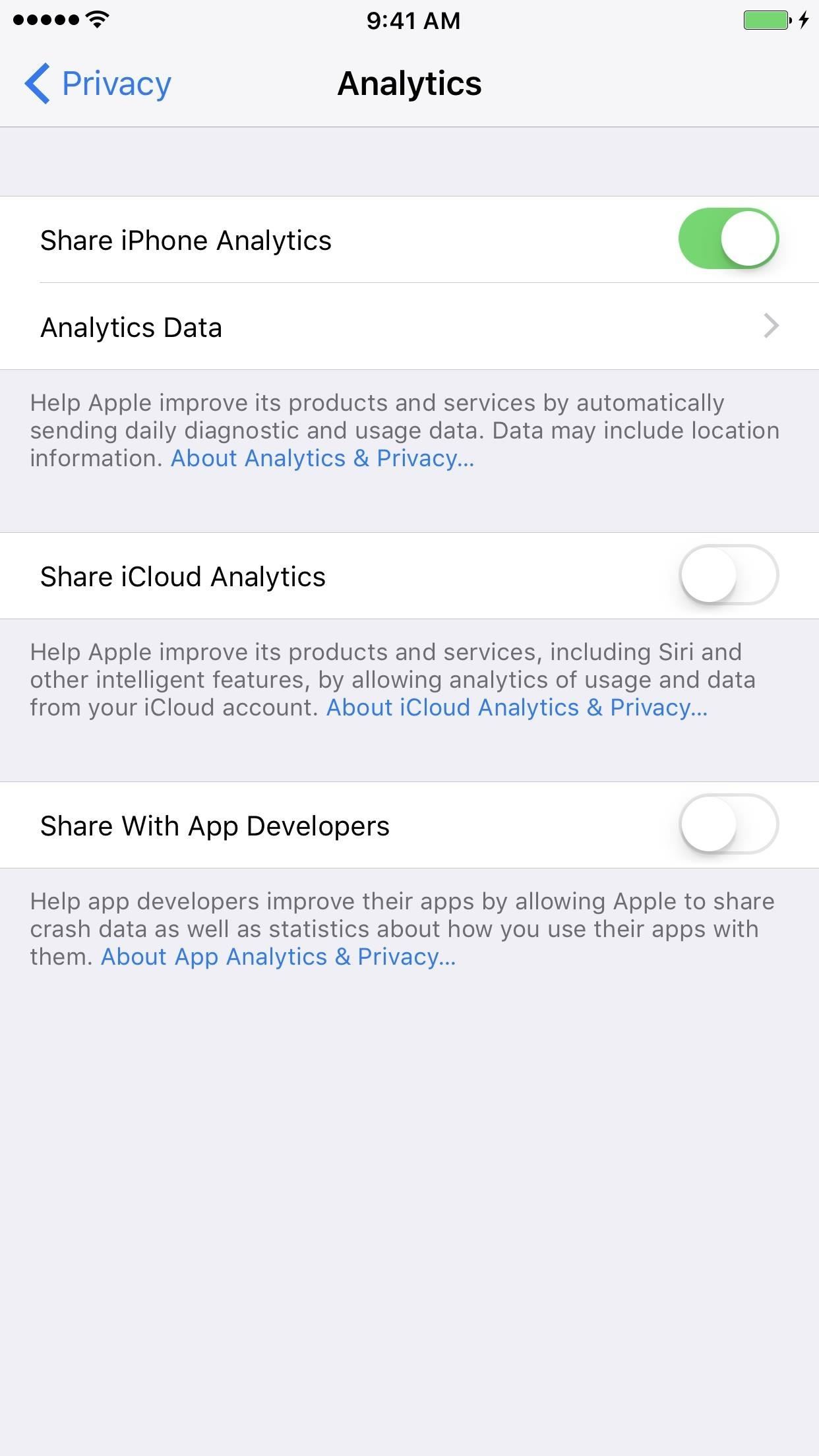Turn off Share iPhone Analytics

[728, 239]
